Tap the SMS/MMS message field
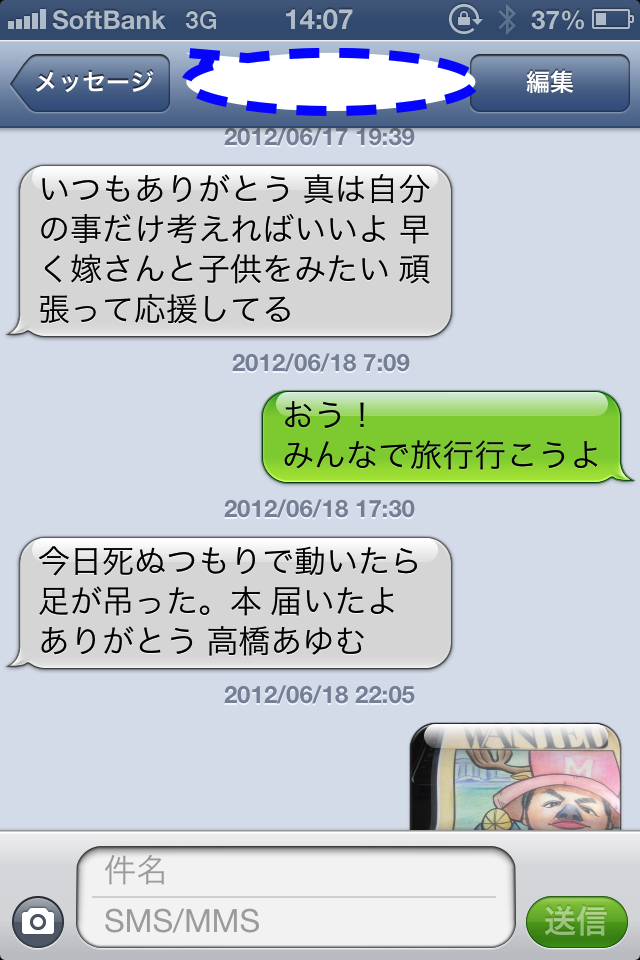 click(x=295, y=921)
